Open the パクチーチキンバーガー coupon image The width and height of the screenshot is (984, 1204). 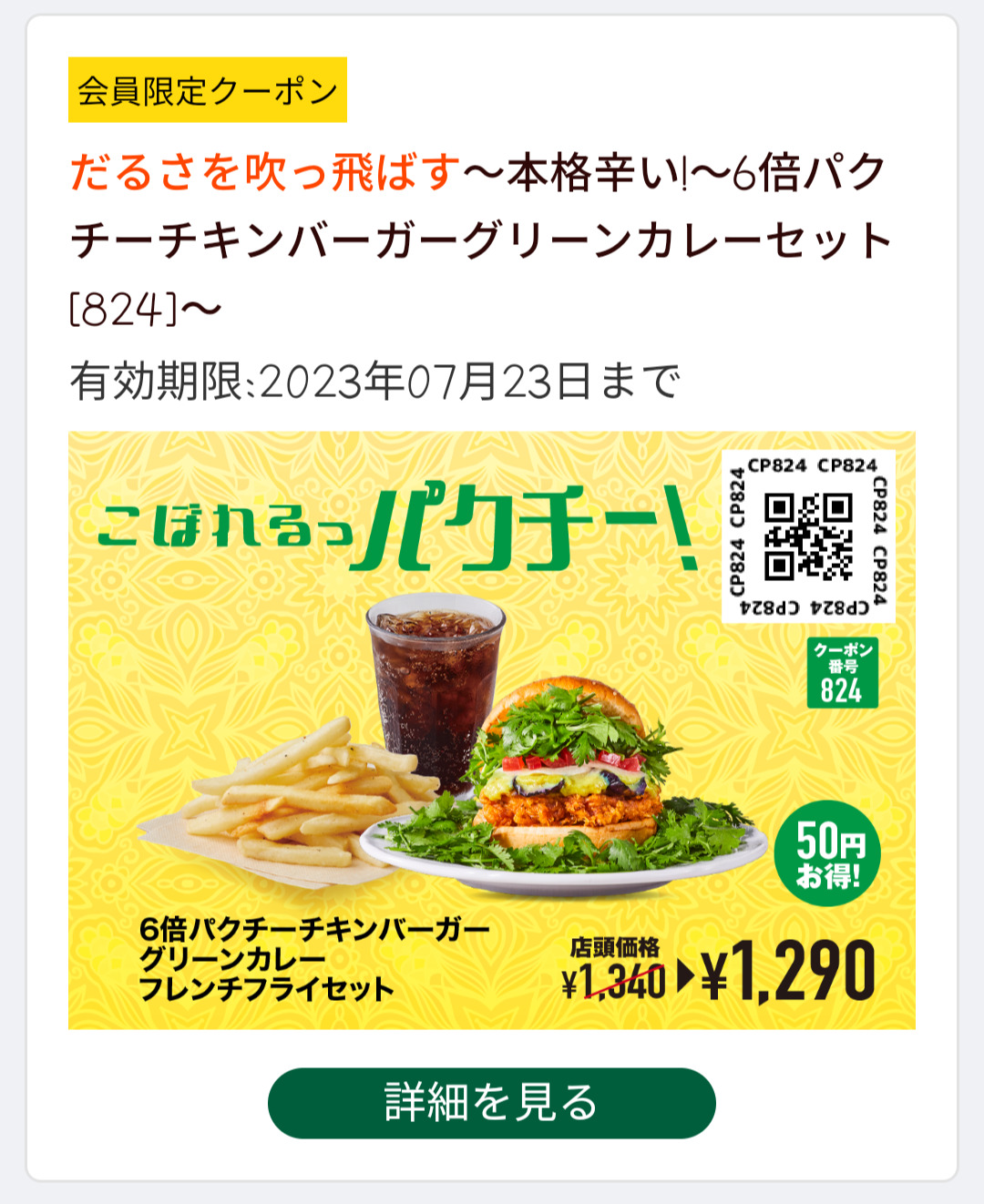click(x=491, y=730)
